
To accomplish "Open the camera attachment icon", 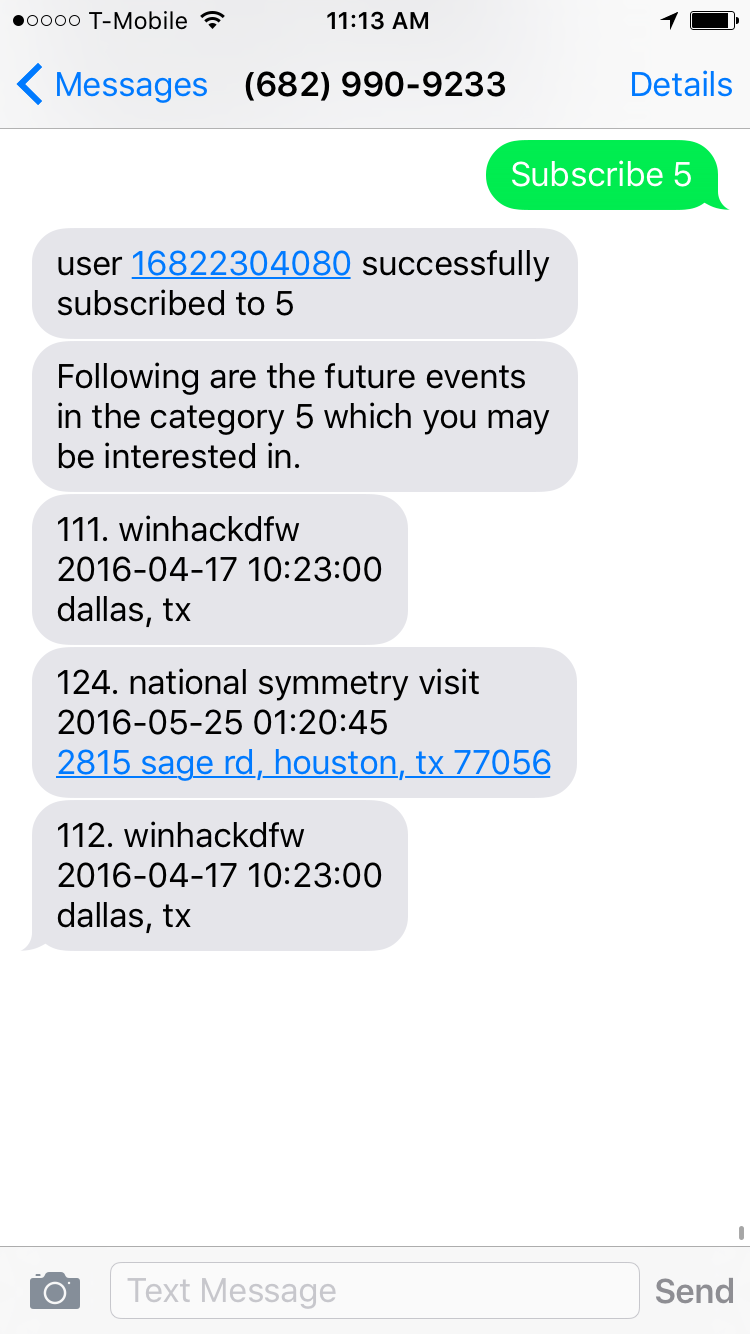I will (x=55, y=1291).
